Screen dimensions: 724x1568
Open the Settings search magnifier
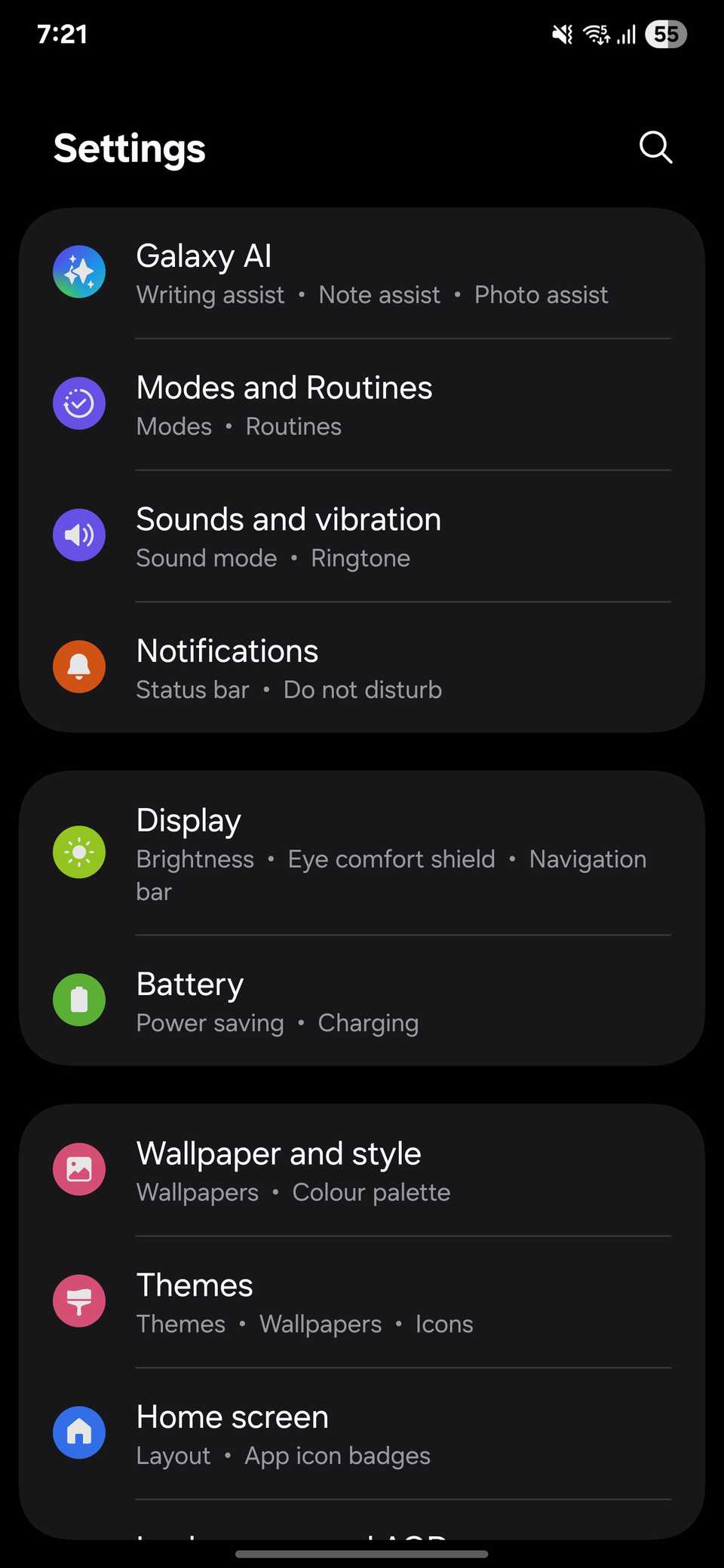(x=655, y=148)
